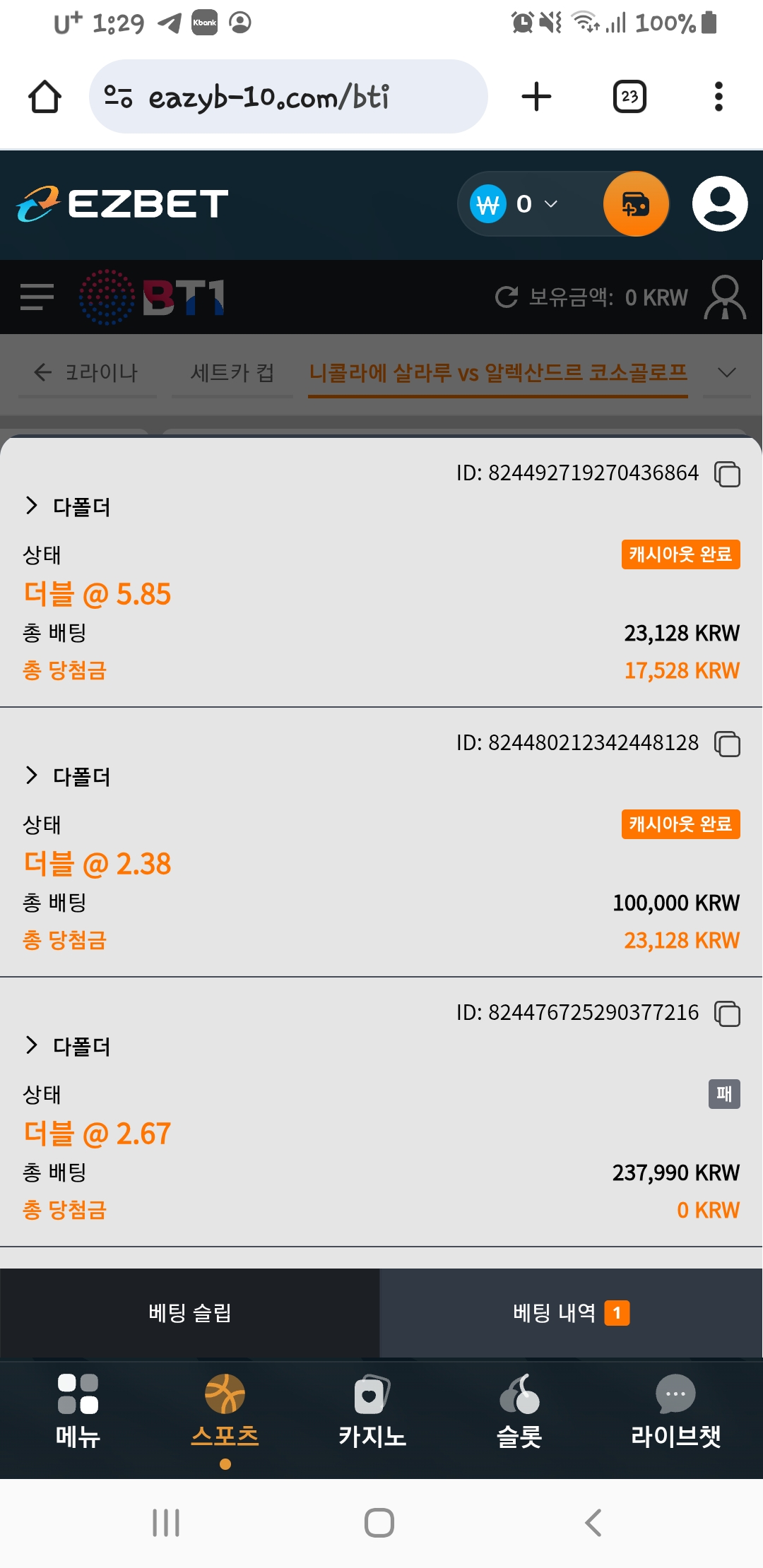Open a new browser tab
Image resolution: width=763 pixels, height=1568 pixels.
click(x=536, y=97)
